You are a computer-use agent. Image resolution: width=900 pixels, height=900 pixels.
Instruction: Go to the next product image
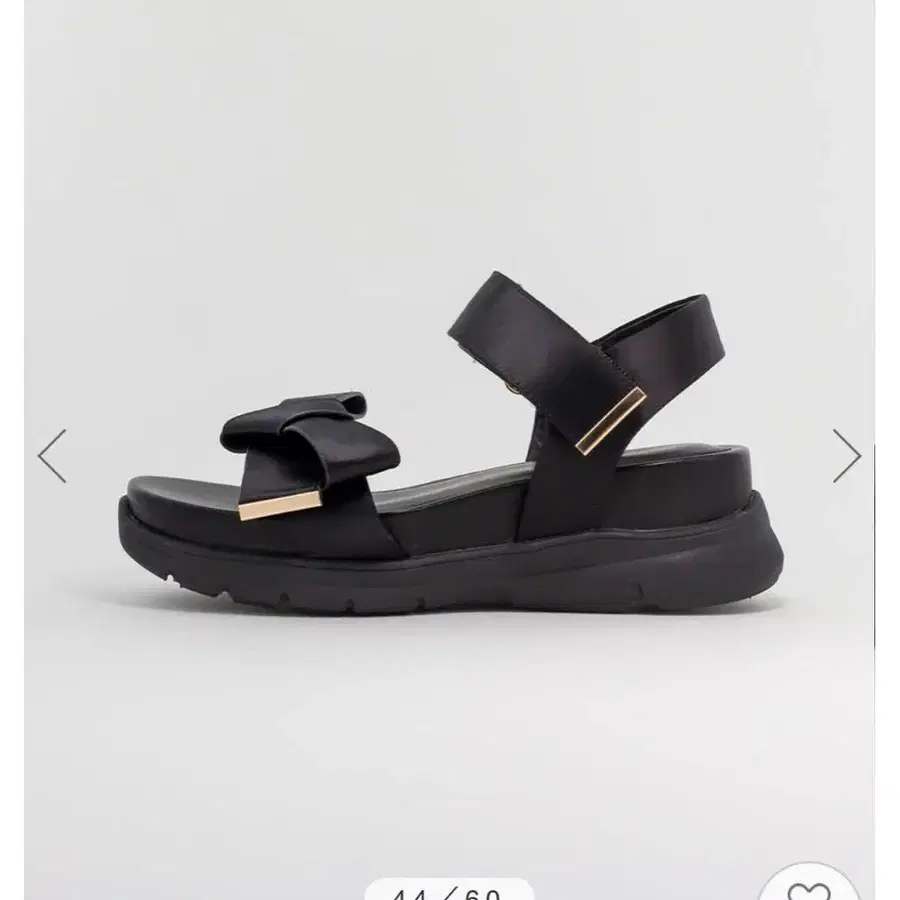pyautogui.click(x=846, y=456)
